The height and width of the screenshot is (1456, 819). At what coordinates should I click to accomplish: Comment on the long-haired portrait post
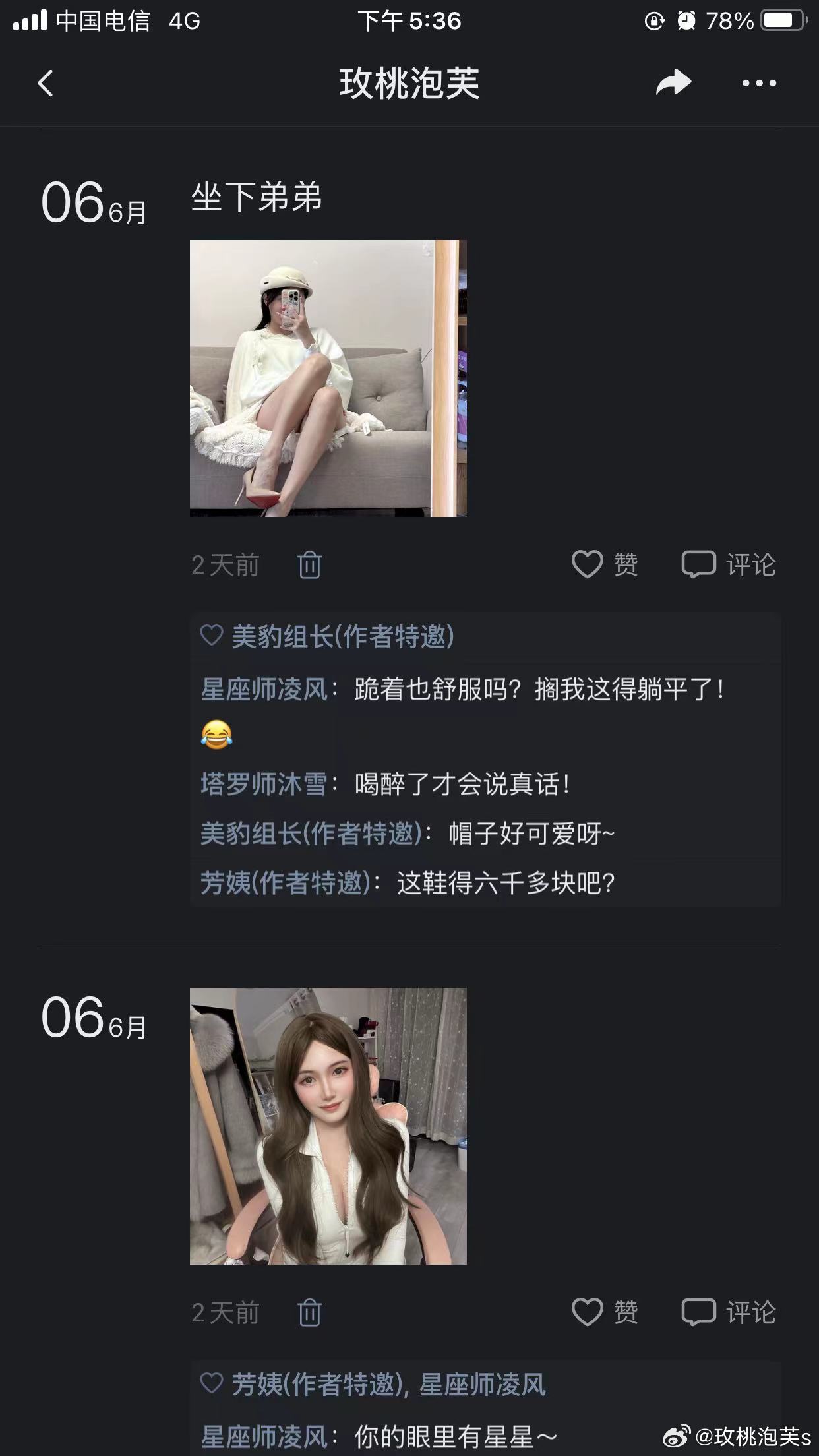(x=728, y=1312)
